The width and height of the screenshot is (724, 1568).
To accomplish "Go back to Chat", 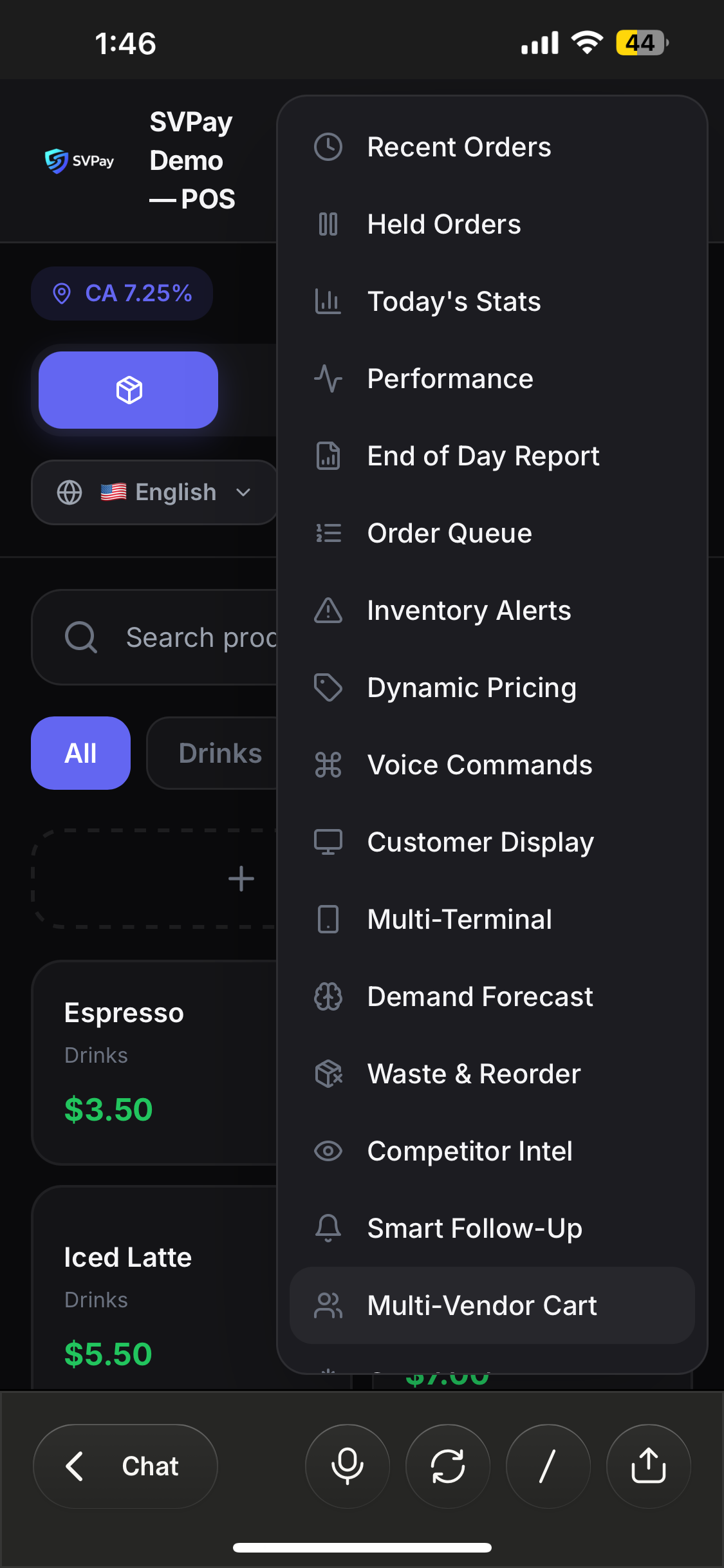I will [125, 1466].
